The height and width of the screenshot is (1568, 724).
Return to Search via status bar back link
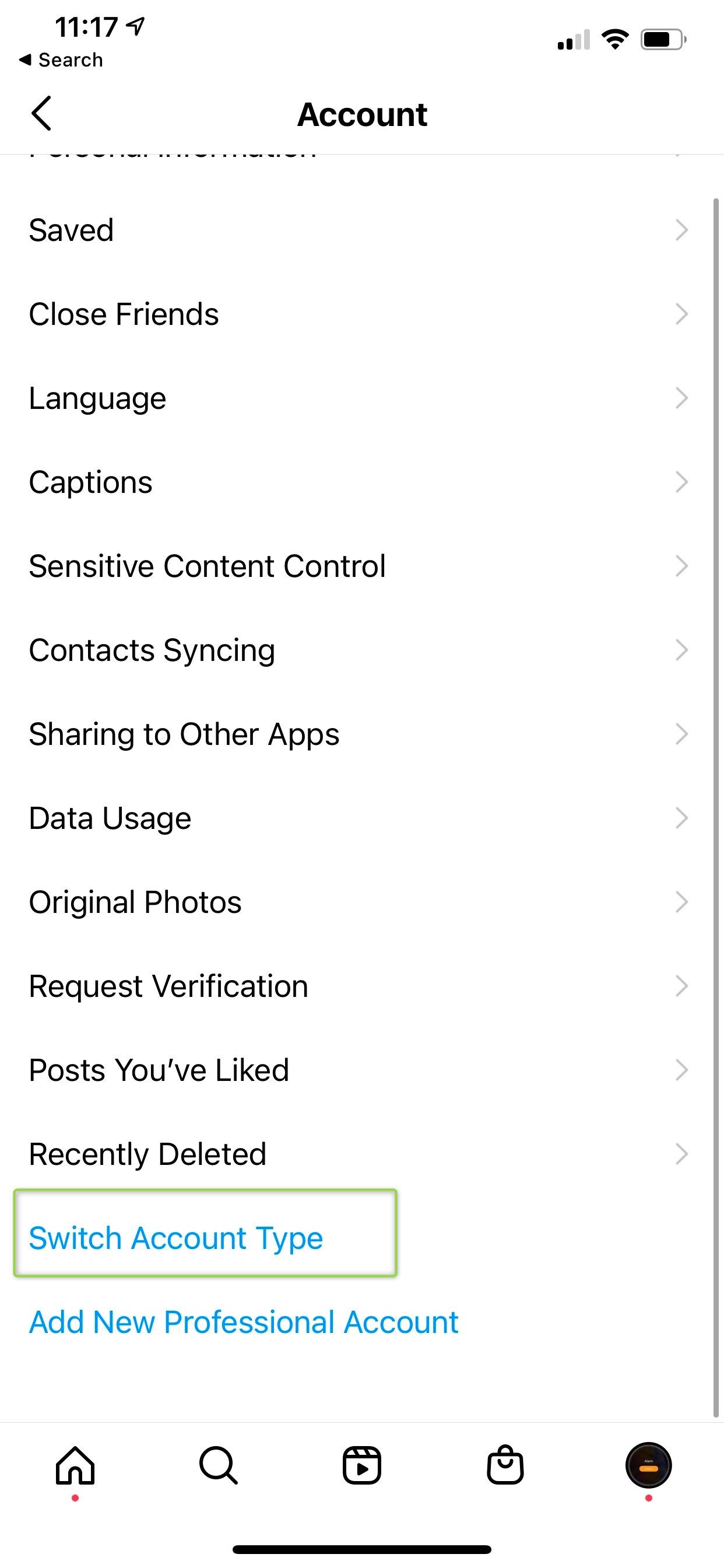point(61,60)
